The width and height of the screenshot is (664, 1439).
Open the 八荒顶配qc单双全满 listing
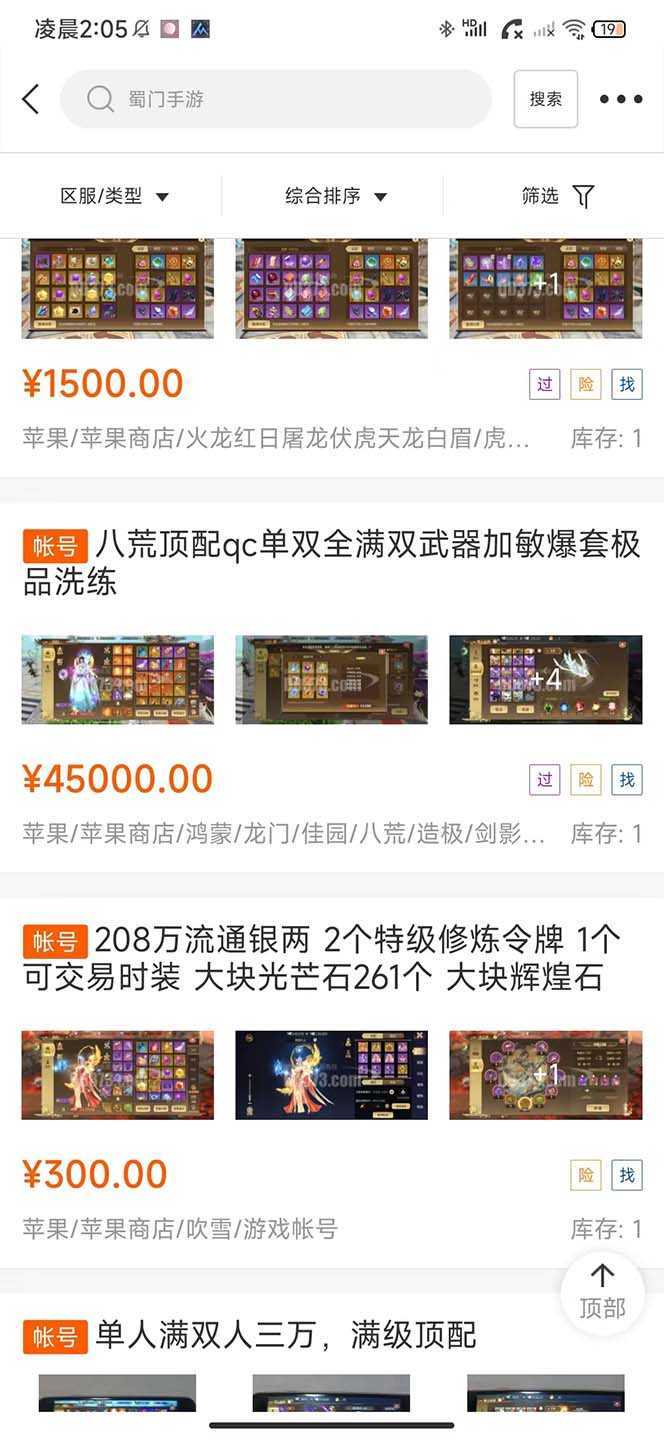pos(330,563)
